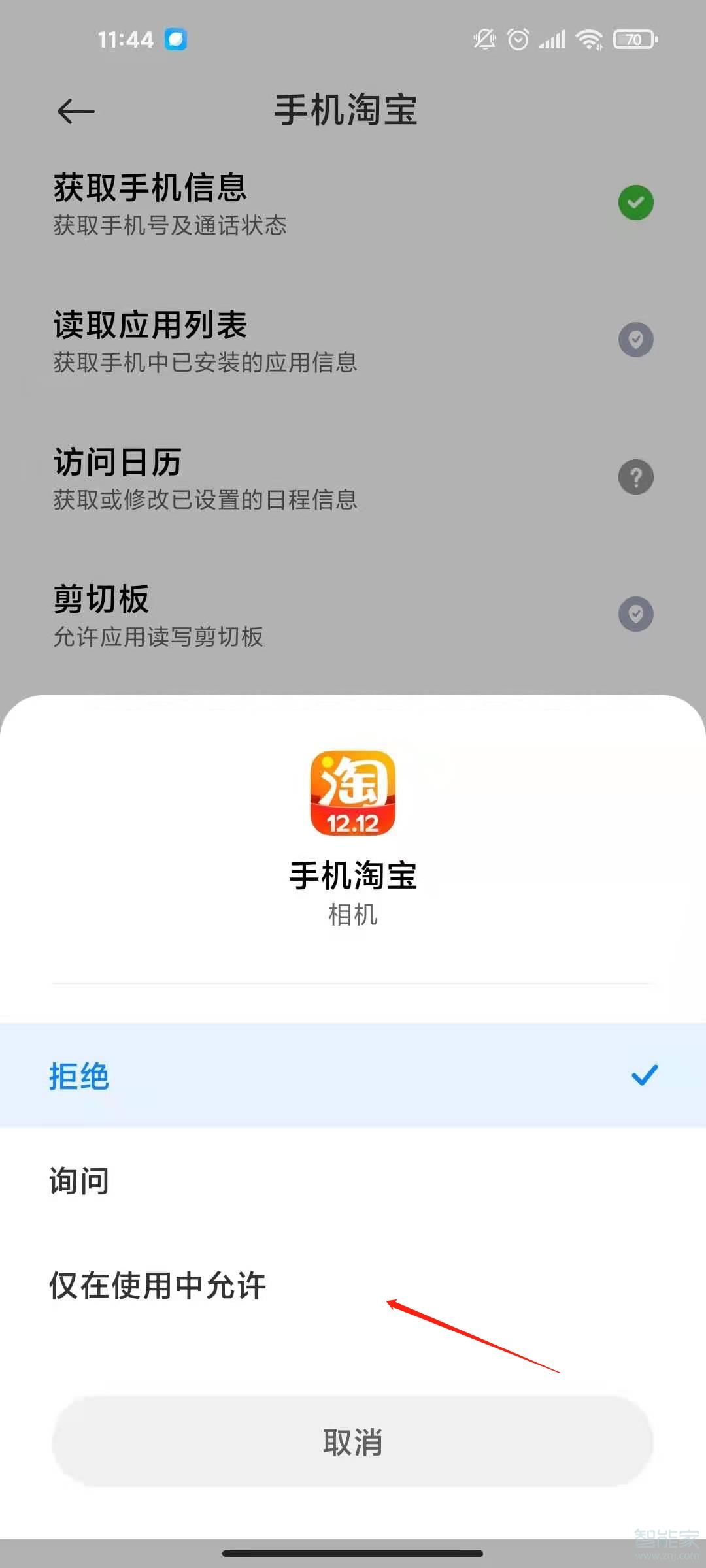The height and width of the screenshot is (1568, 706).
Task: Choose 询问 for camera permission
Action: (353, 1180)
